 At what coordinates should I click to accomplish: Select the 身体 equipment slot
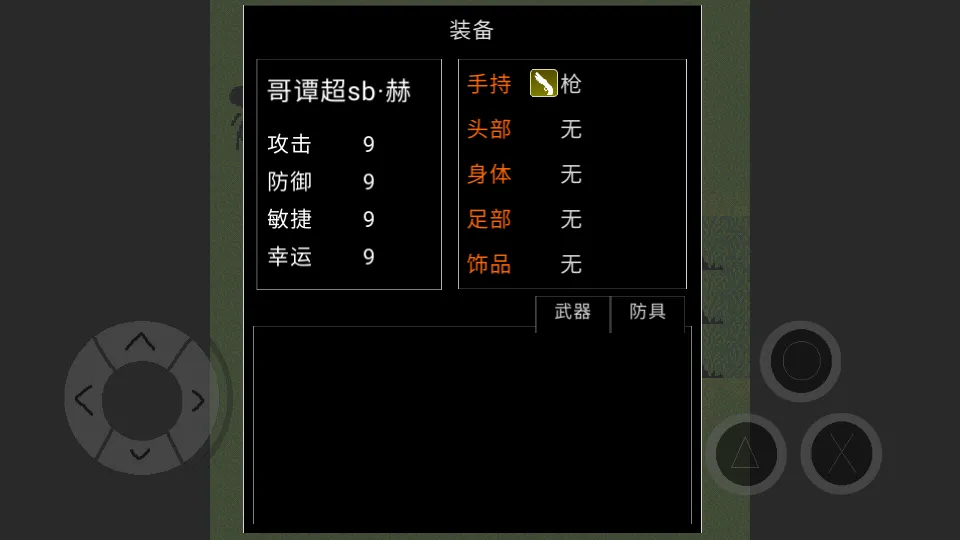tap(490, 174)
